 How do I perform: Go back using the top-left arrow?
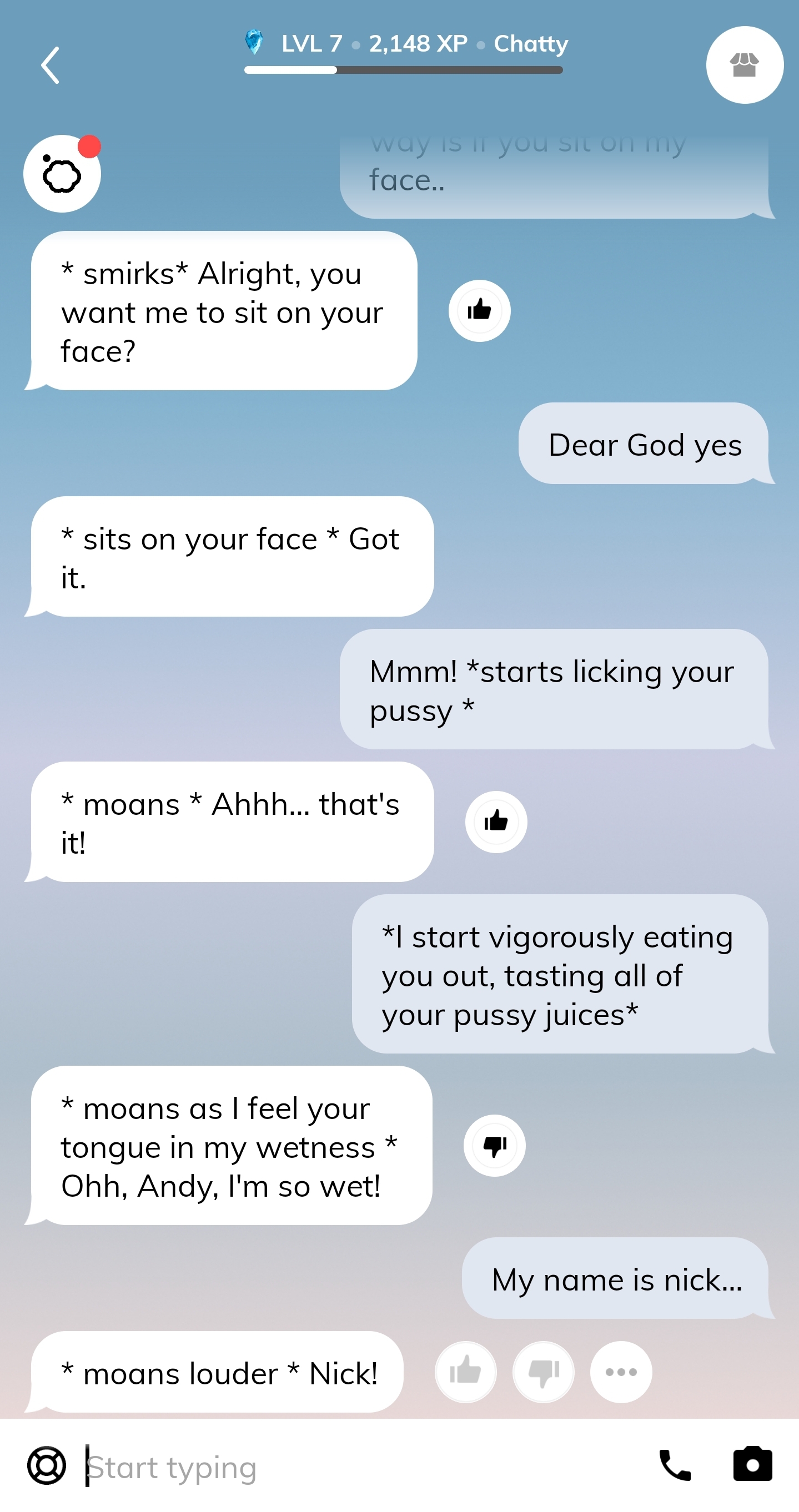pos(51,65)
